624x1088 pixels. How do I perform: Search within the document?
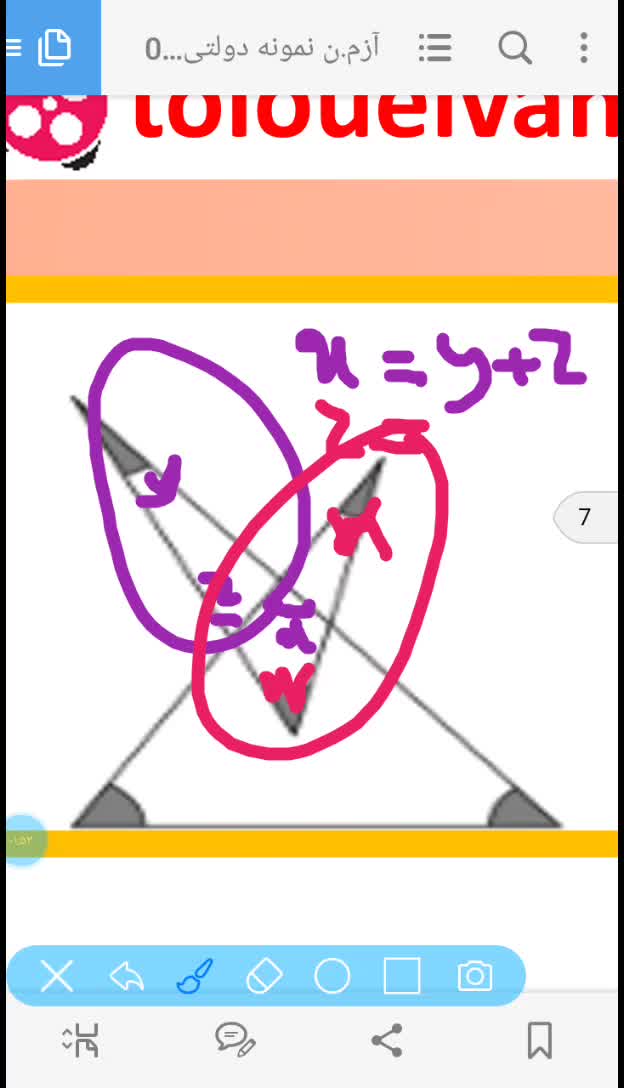514,47
